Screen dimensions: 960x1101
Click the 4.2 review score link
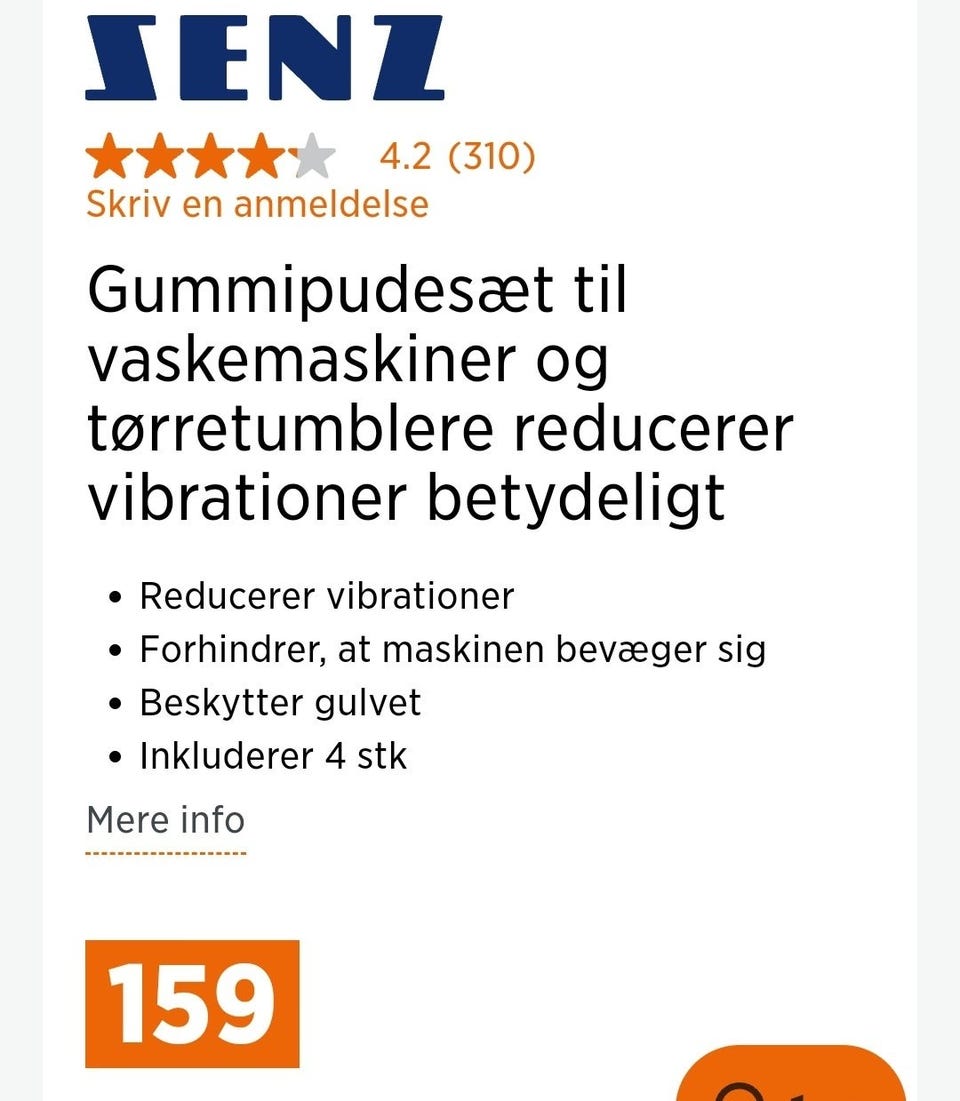coord(404,155)
